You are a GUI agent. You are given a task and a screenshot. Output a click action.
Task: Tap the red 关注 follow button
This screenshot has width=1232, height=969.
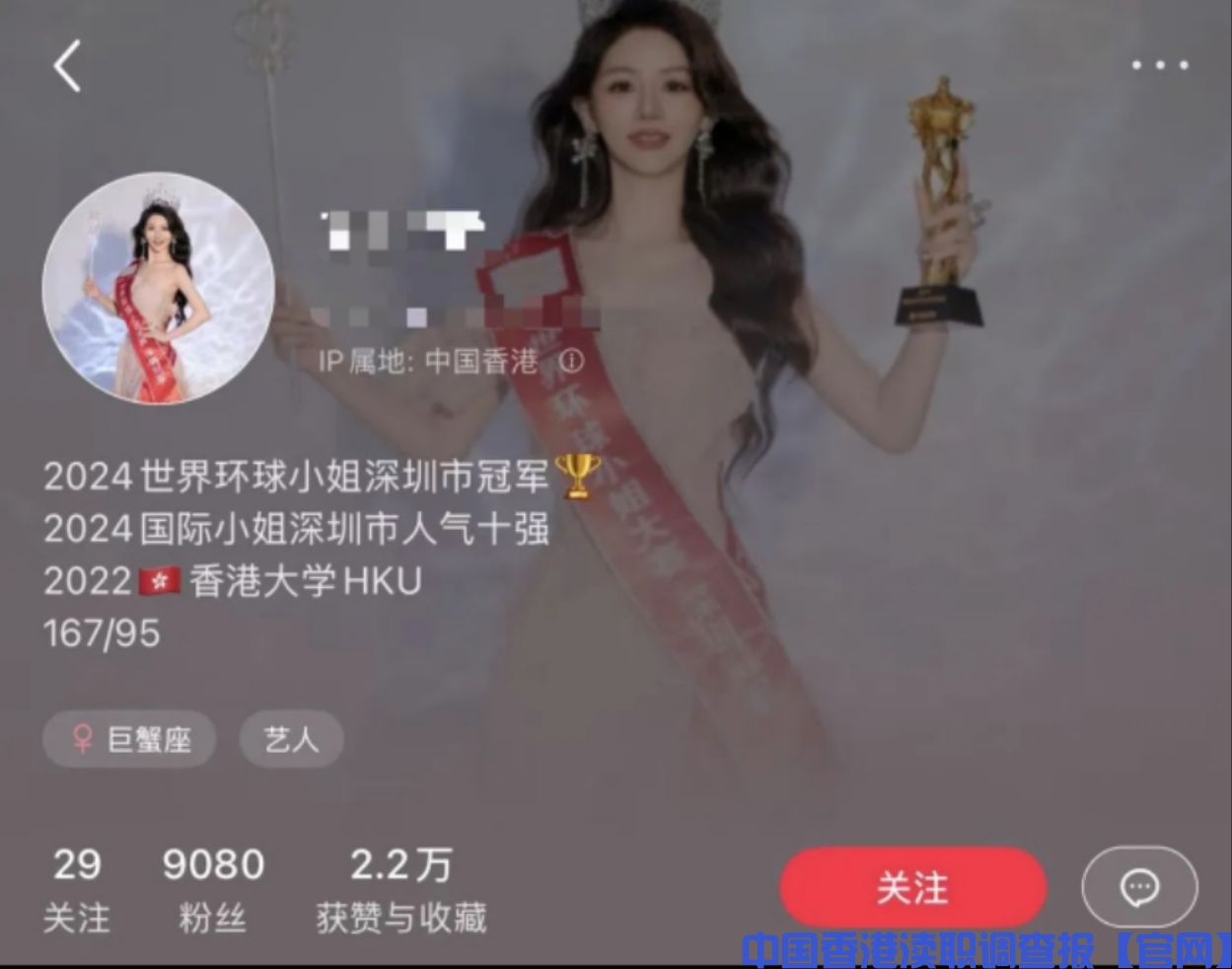[912, 887]
